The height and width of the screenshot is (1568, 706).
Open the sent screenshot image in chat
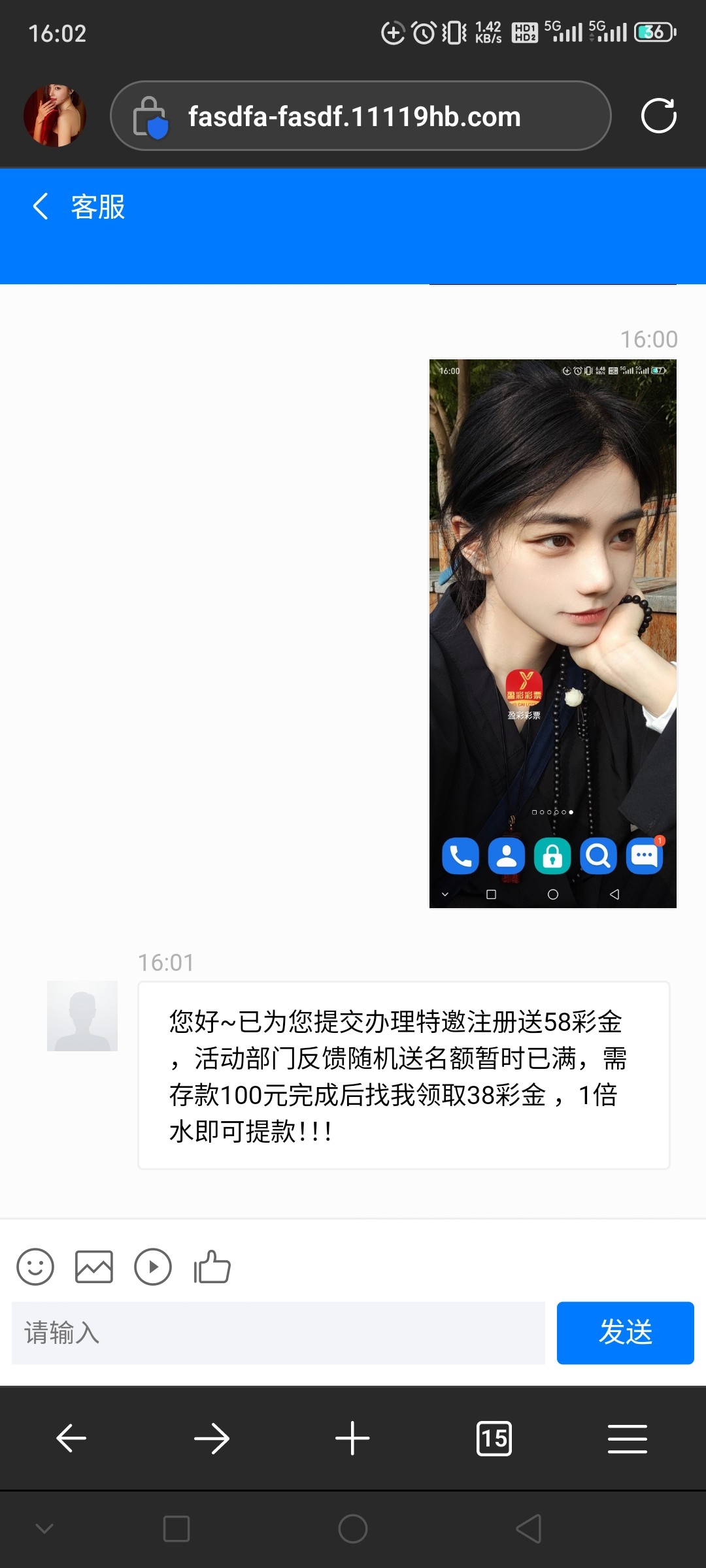[552, 633]
